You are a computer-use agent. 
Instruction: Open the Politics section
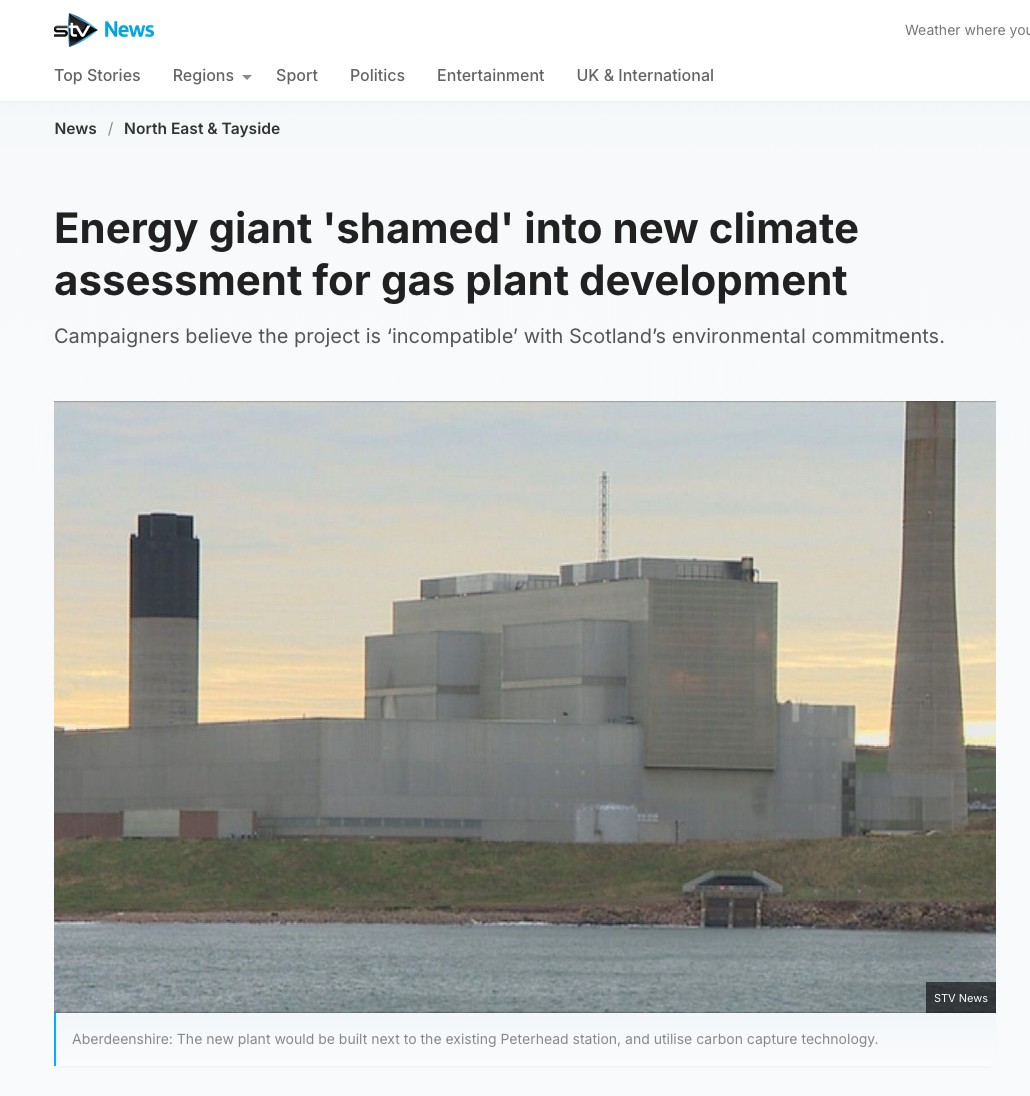377,76
